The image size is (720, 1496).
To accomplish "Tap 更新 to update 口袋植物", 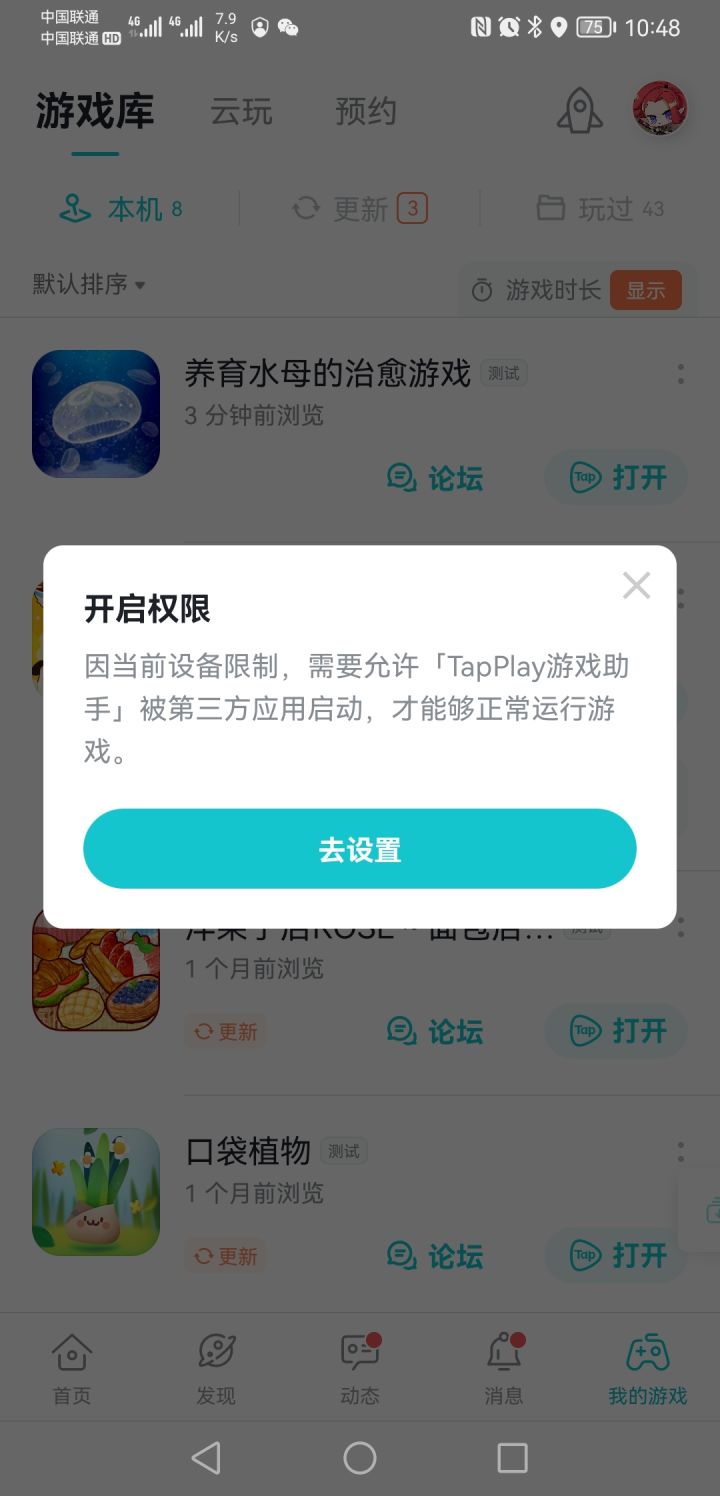I will (225, 1256).
